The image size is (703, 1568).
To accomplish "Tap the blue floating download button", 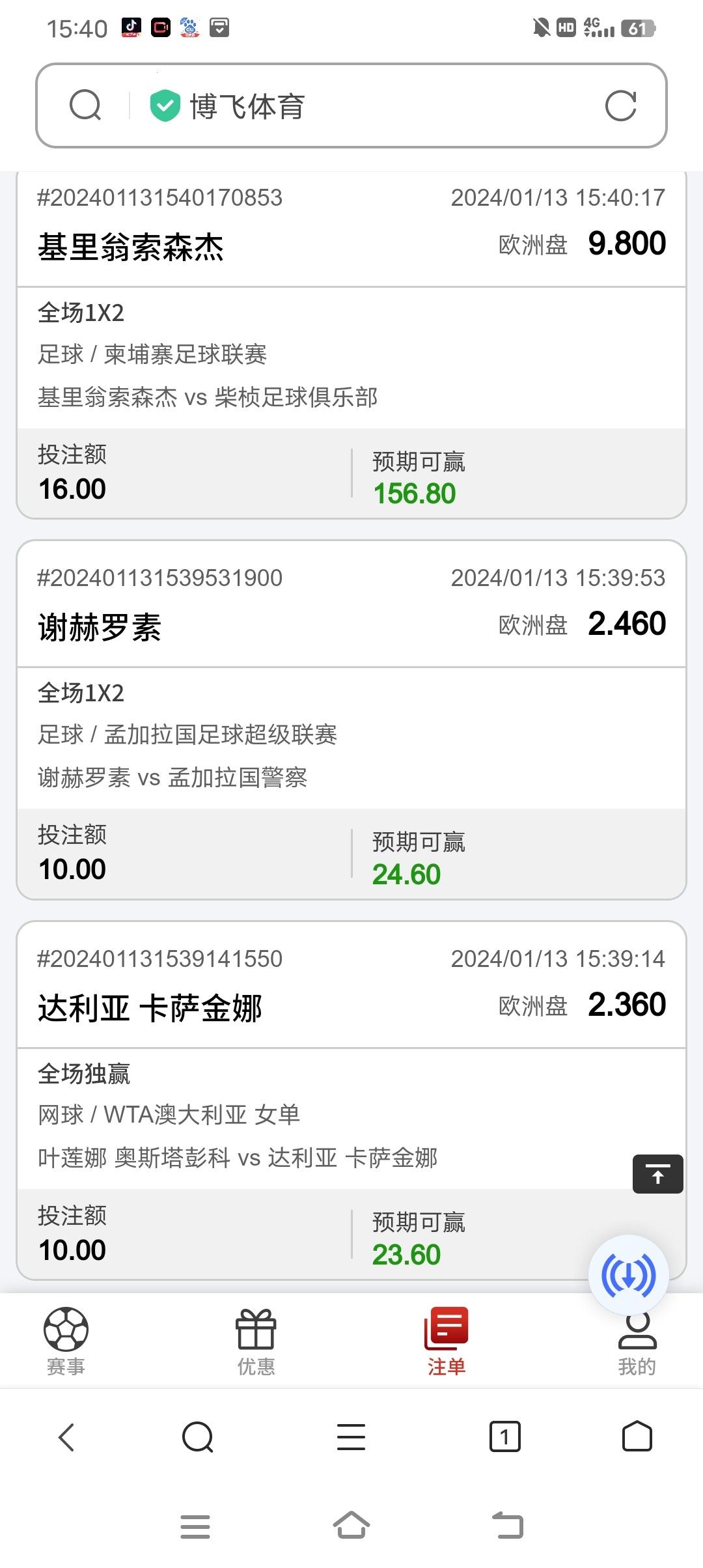I will tap(628, 1275).
